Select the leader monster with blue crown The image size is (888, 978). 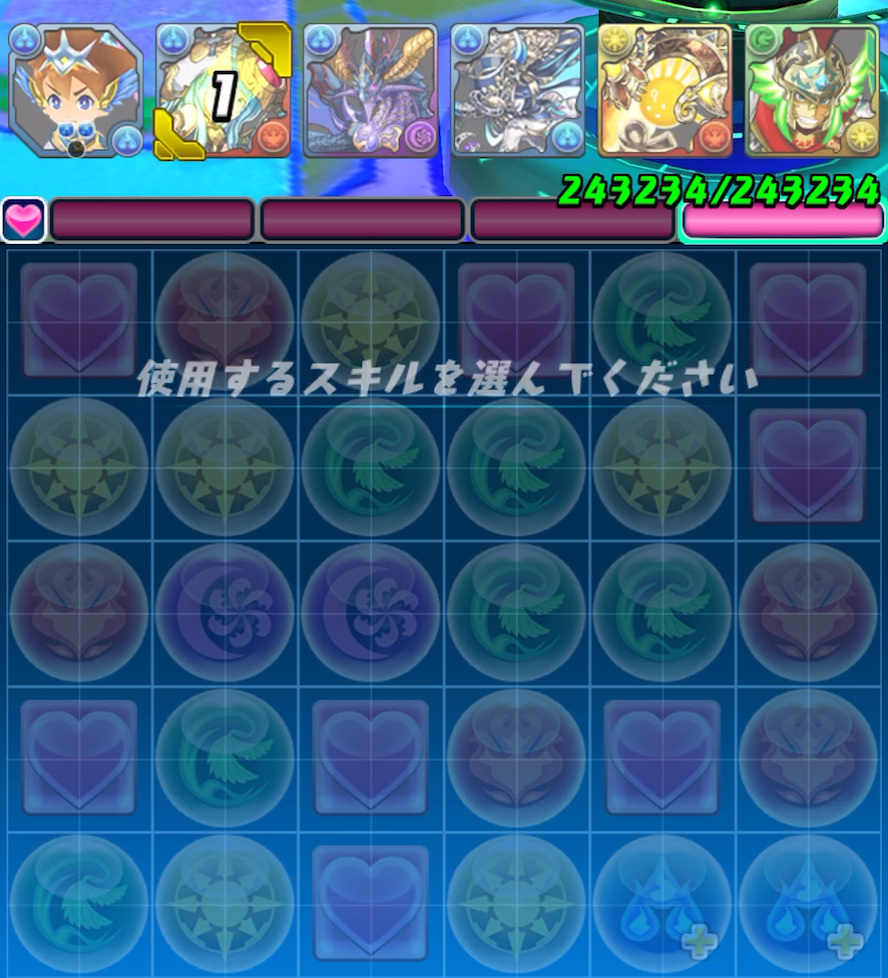(76, 90)
